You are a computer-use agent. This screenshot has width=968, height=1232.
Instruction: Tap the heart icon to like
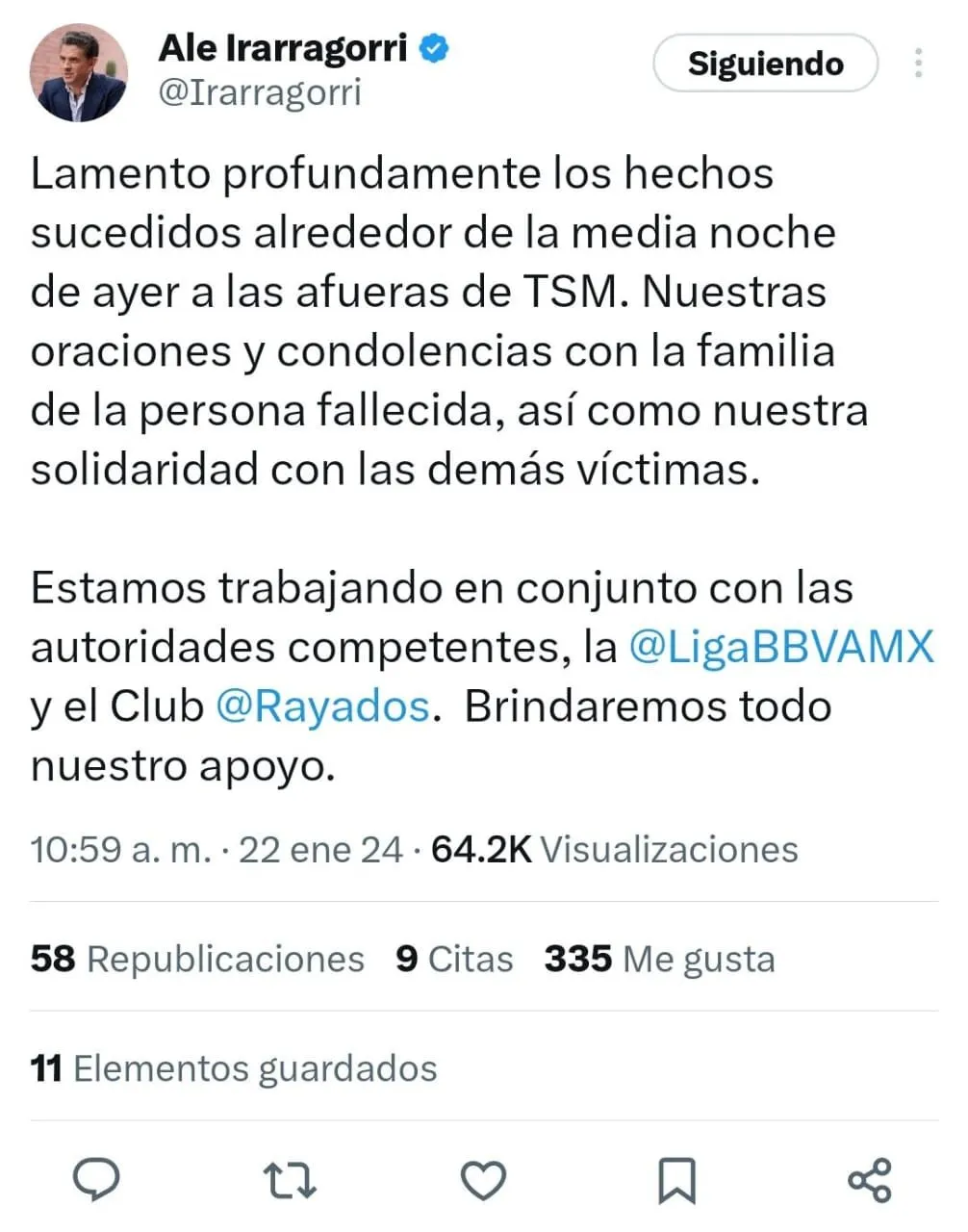point(484,1176)
